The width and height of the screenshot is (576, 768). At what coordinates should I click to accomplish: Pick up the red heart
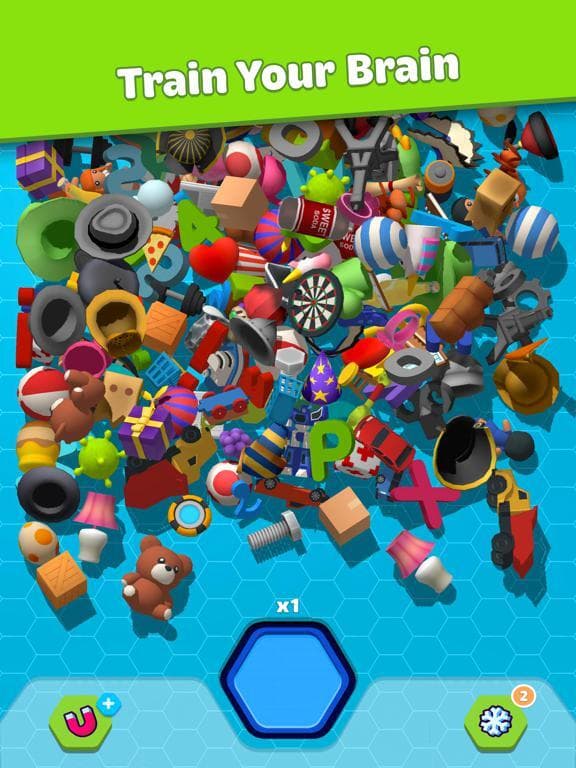[x=214, y=259]
